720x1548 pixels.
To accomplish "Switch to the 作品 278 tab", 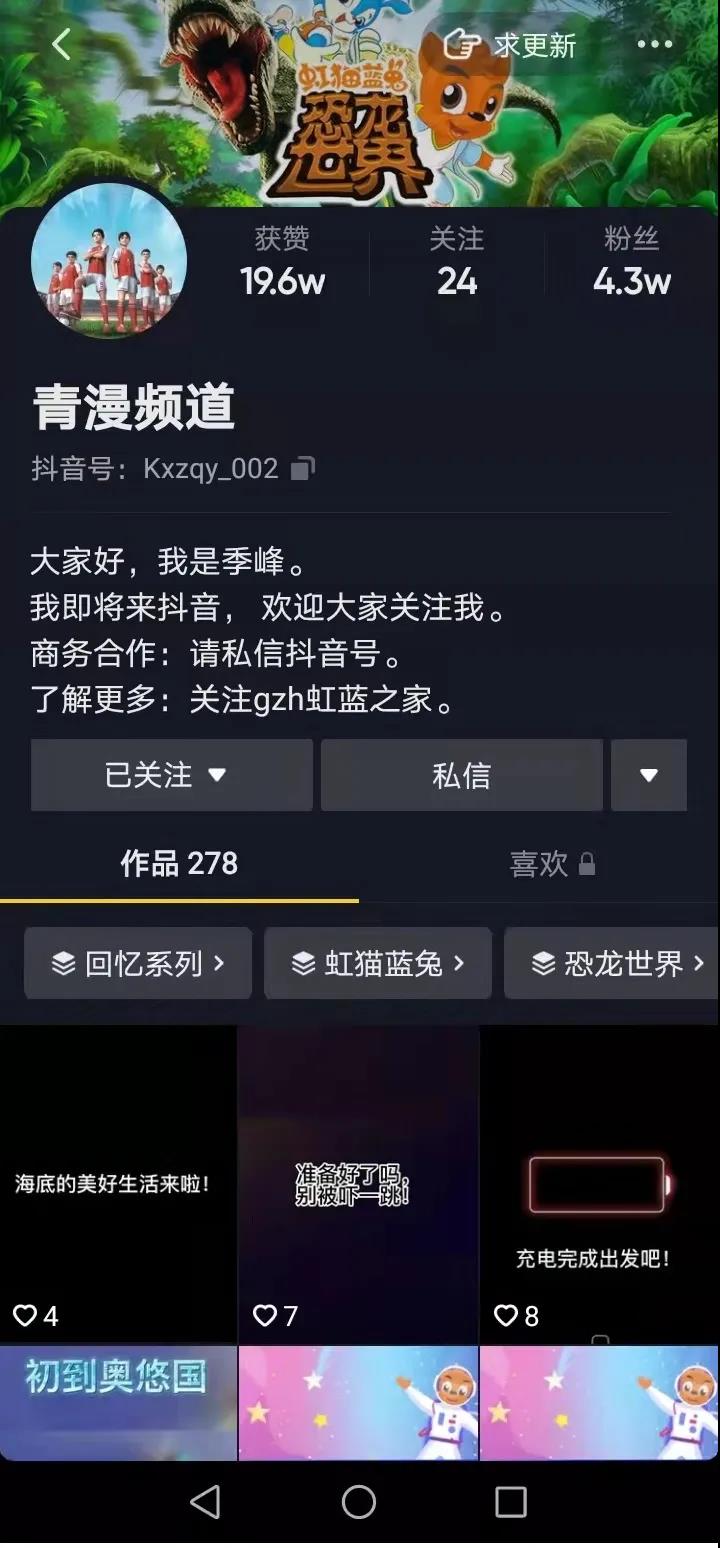I will pyautogui.click(x=179, y=863).
